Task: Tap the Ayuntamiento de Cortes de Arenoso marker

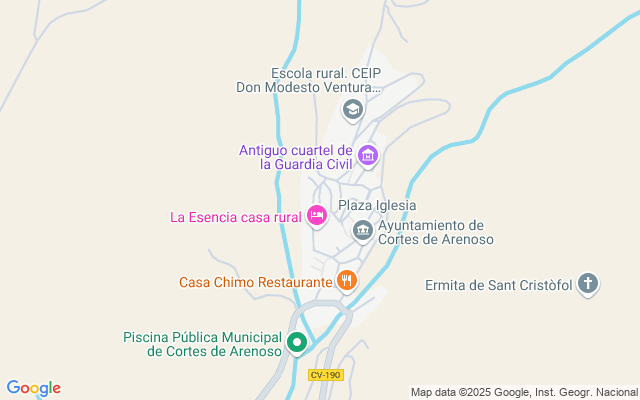Action: tap(362, 231)
